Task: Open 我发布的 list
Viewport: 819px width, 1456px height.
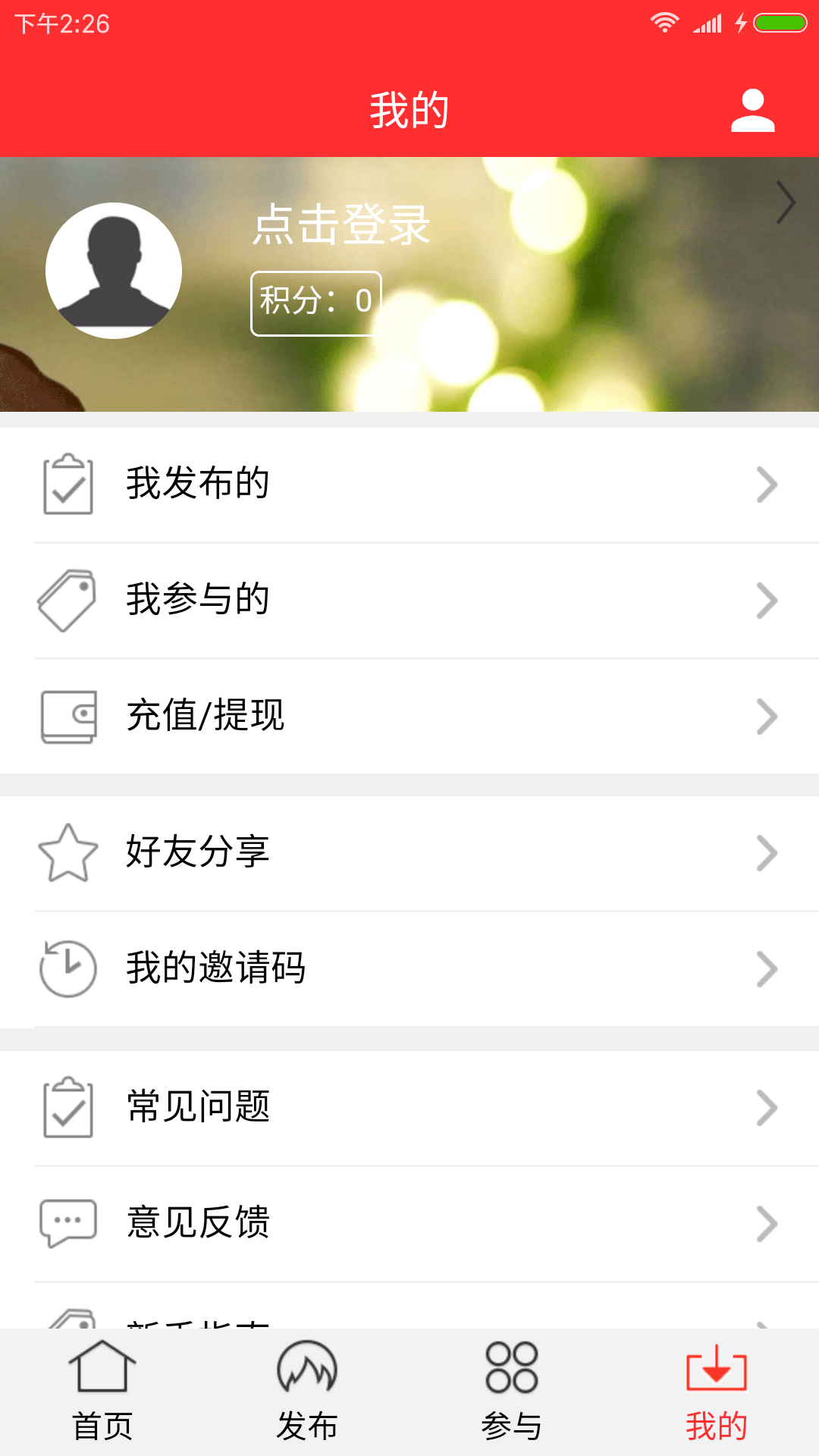Action: coord(409,485)
